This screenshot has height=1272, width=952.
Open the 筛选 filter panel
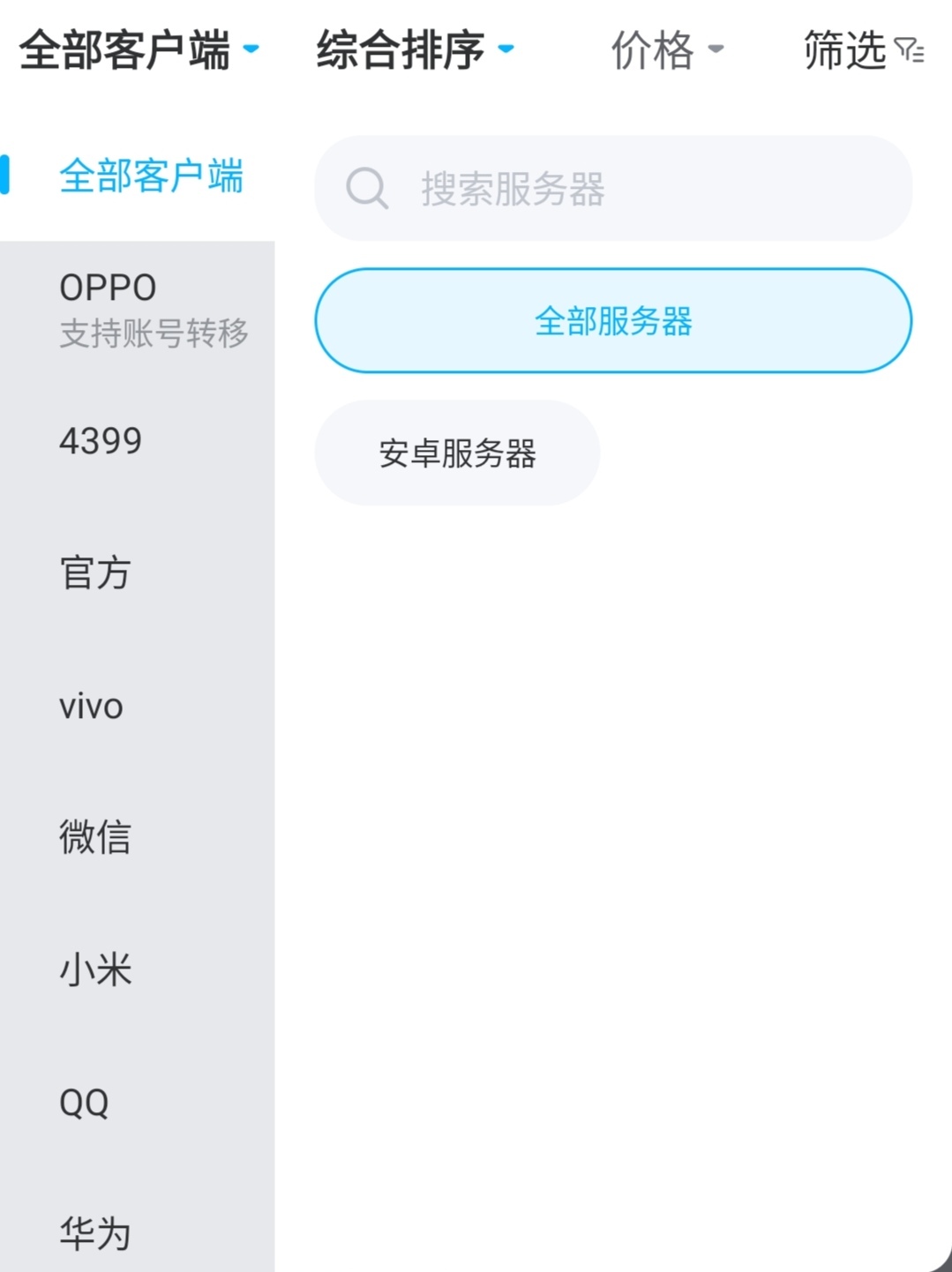862,49
